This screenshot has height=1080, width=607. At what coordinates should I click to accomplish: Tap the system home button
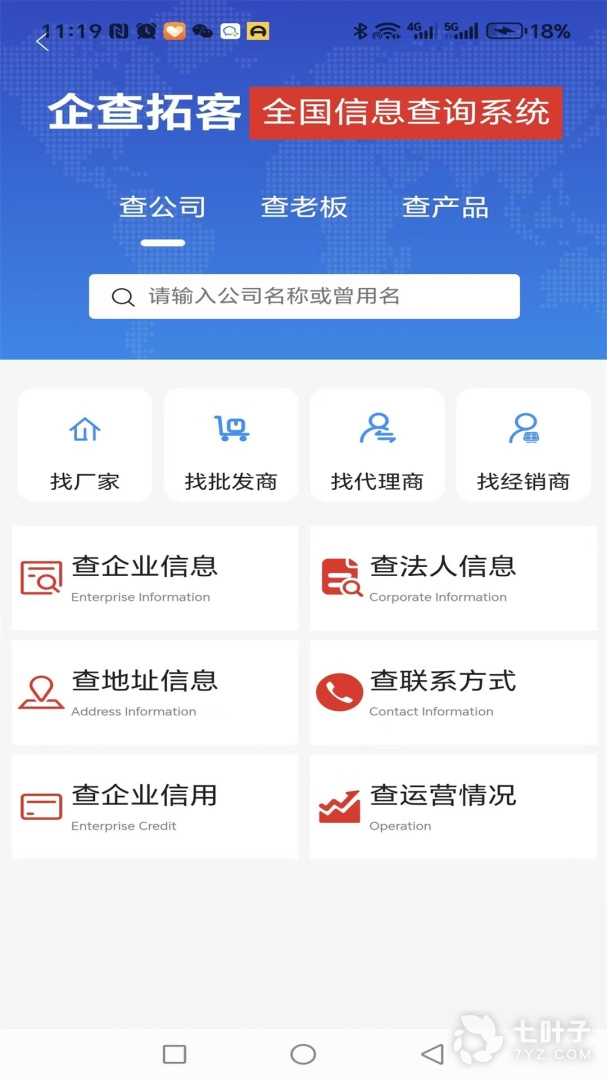(x=303, y=1054)
